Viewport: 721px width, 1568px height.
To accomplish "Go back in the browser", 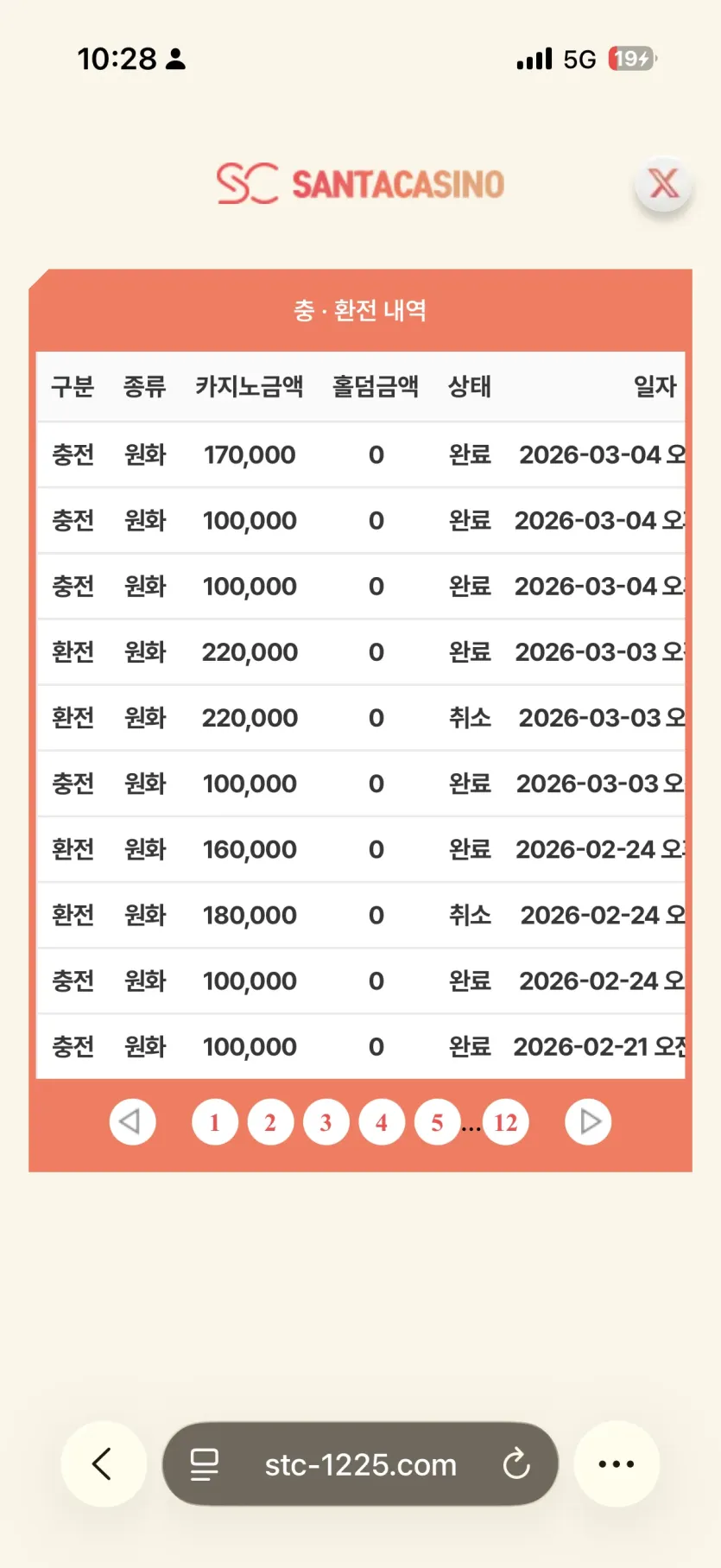I will (x=103, y=1464).
